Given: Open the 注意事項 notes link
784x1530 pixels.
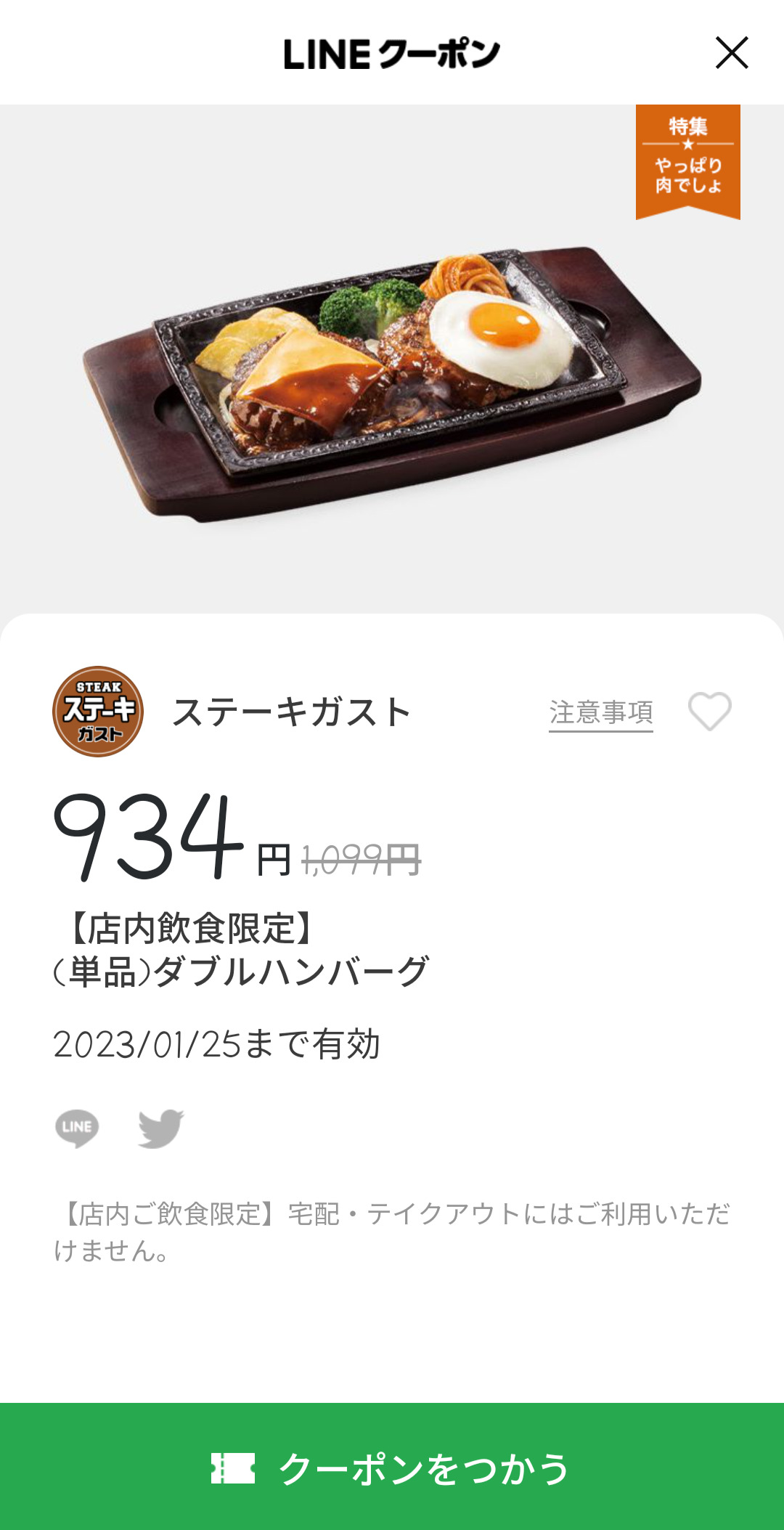Looking at the screenshot, I should point(601,713).
